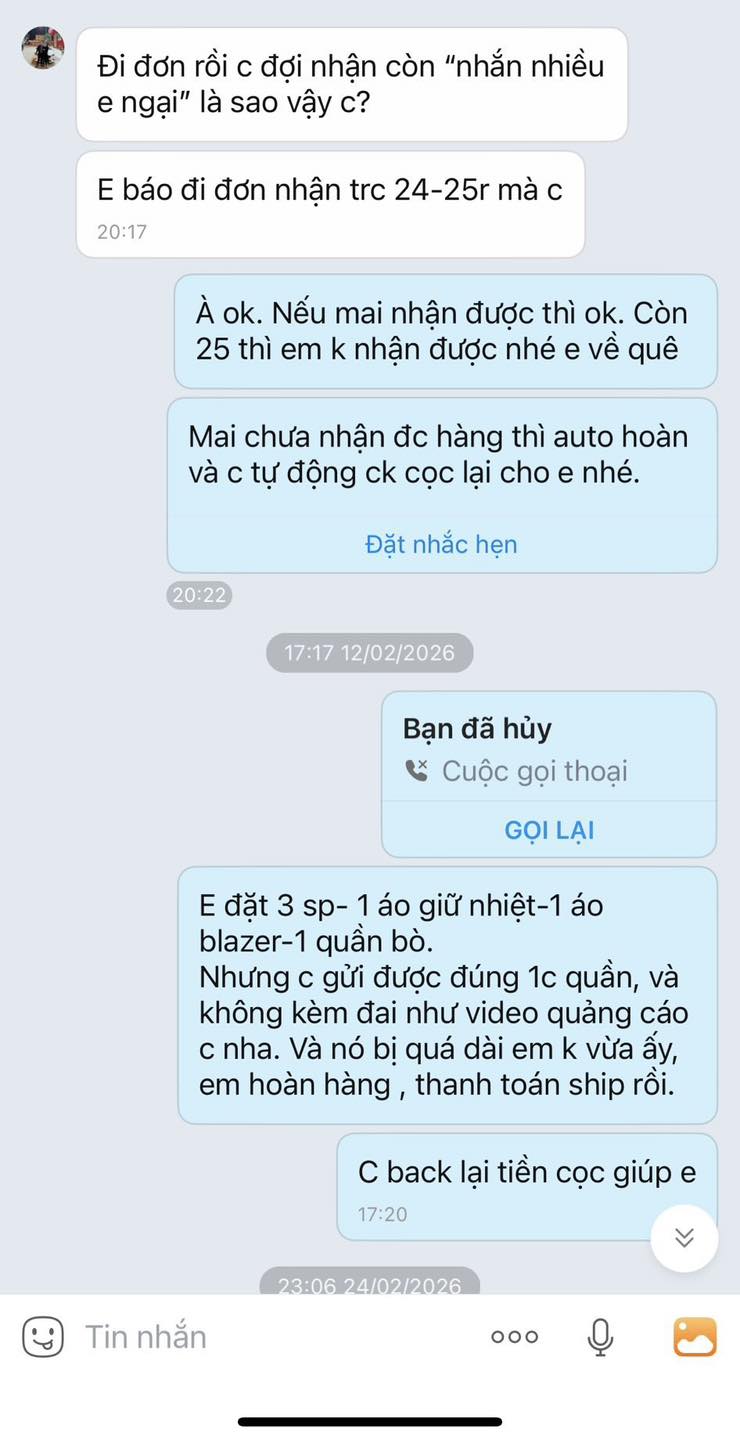Tap the sender's avatar picture

(x=43, y=48)
